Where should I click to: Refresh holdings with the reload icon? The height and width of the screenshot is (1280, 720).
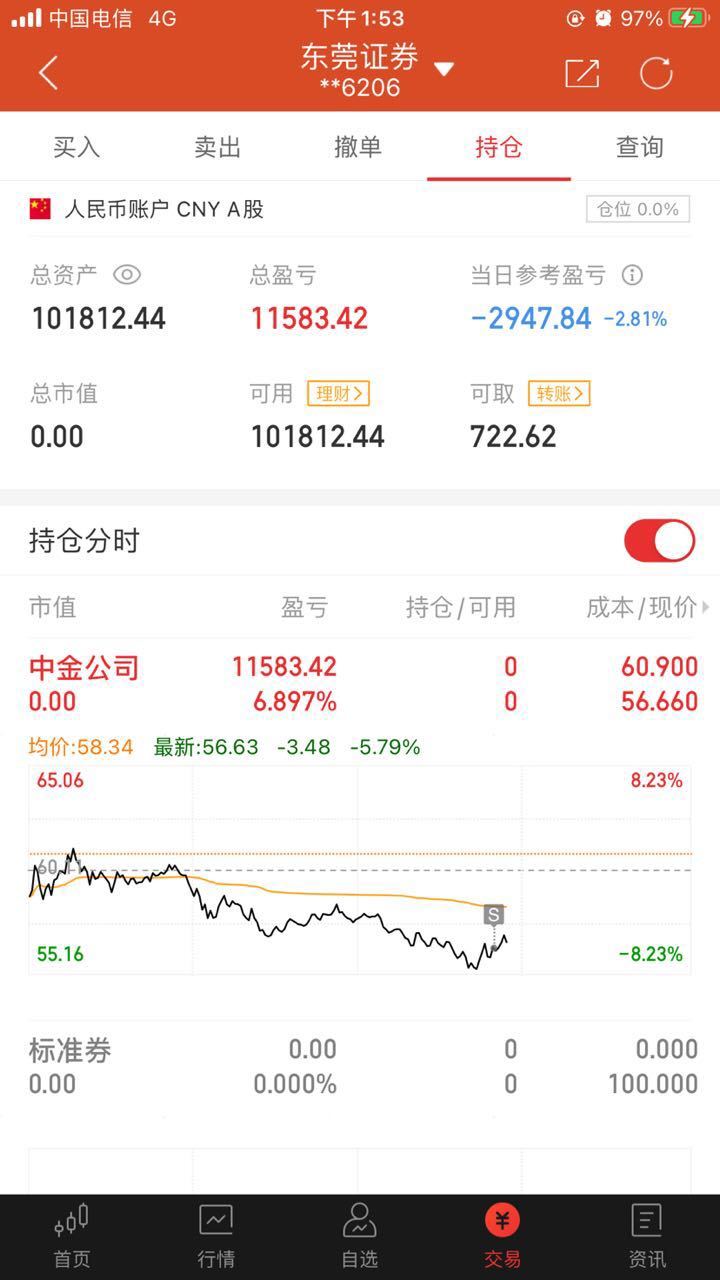[x=656, y=73]
